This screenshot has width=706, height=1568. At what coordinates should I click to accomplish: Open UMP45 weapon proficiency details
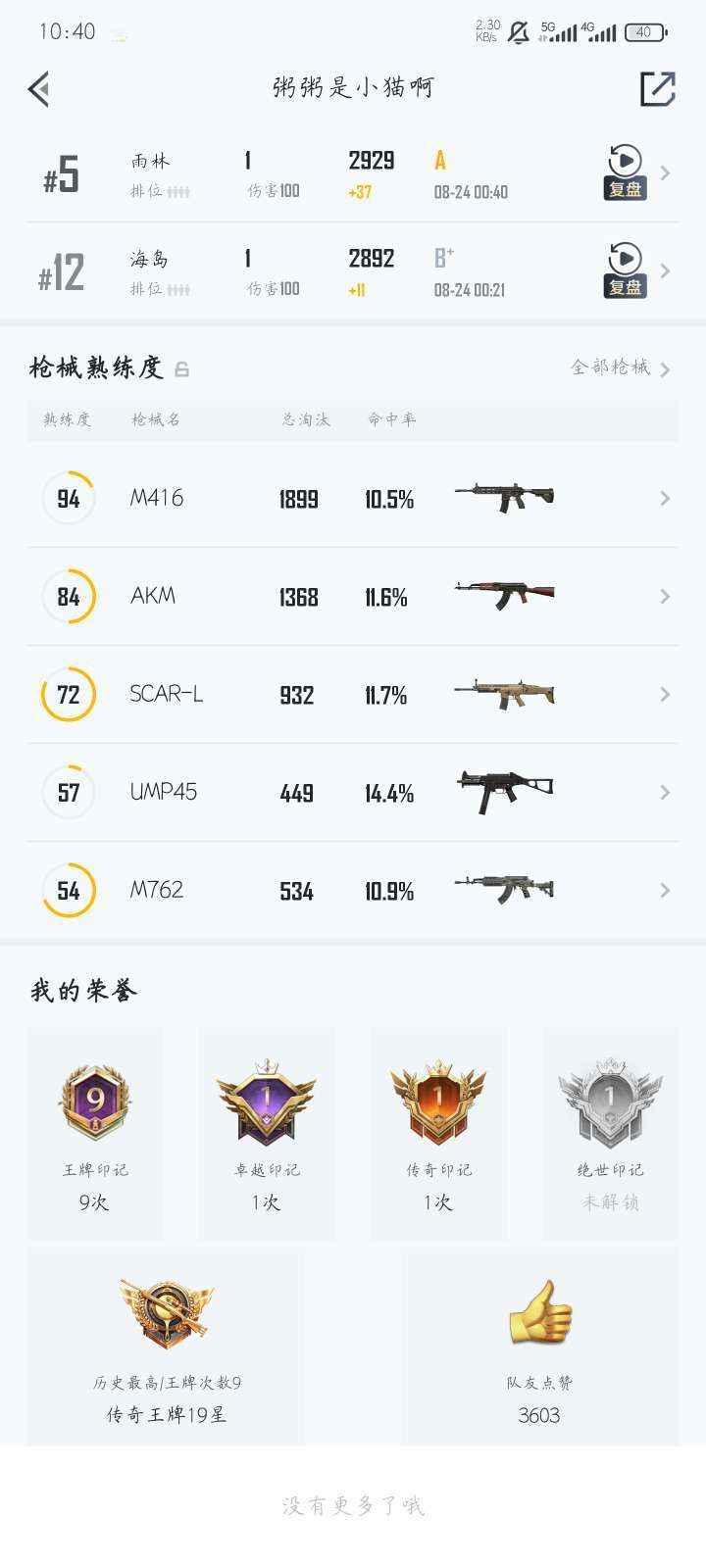click(x=353, y=792)
